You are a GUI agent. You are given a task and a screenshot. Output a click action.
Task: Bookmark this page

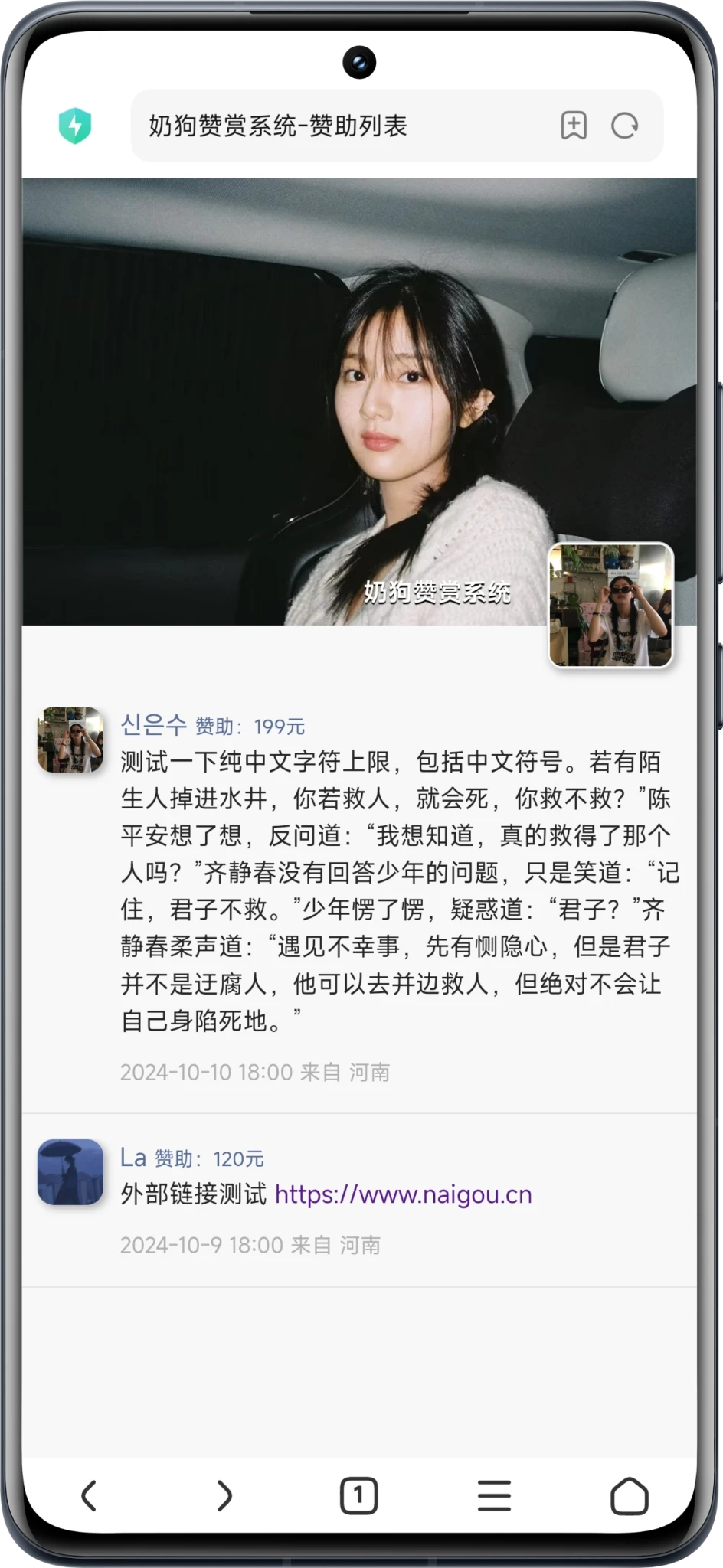click(574, 126)
